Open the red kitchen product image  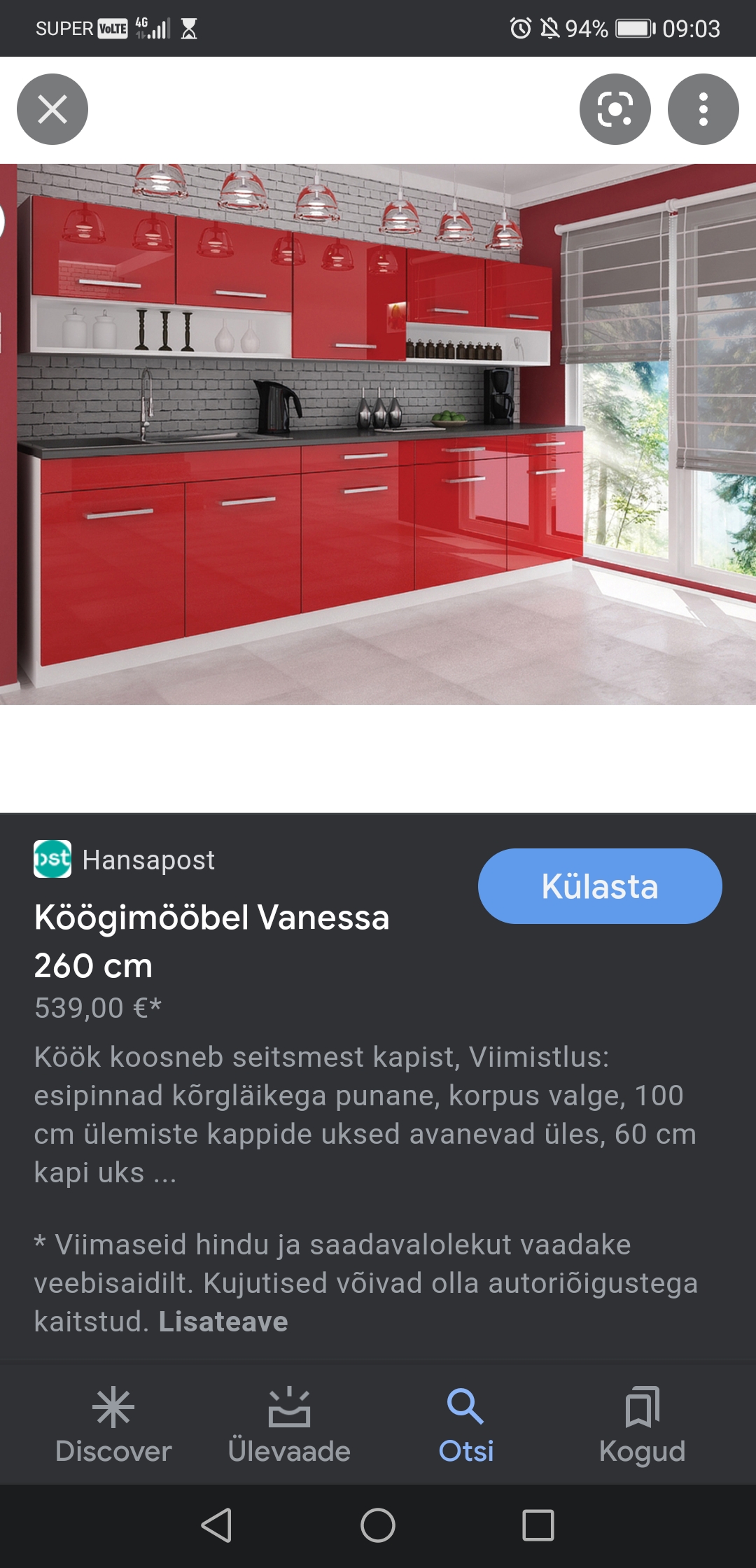pyautogui.click(x=378, y=434)
